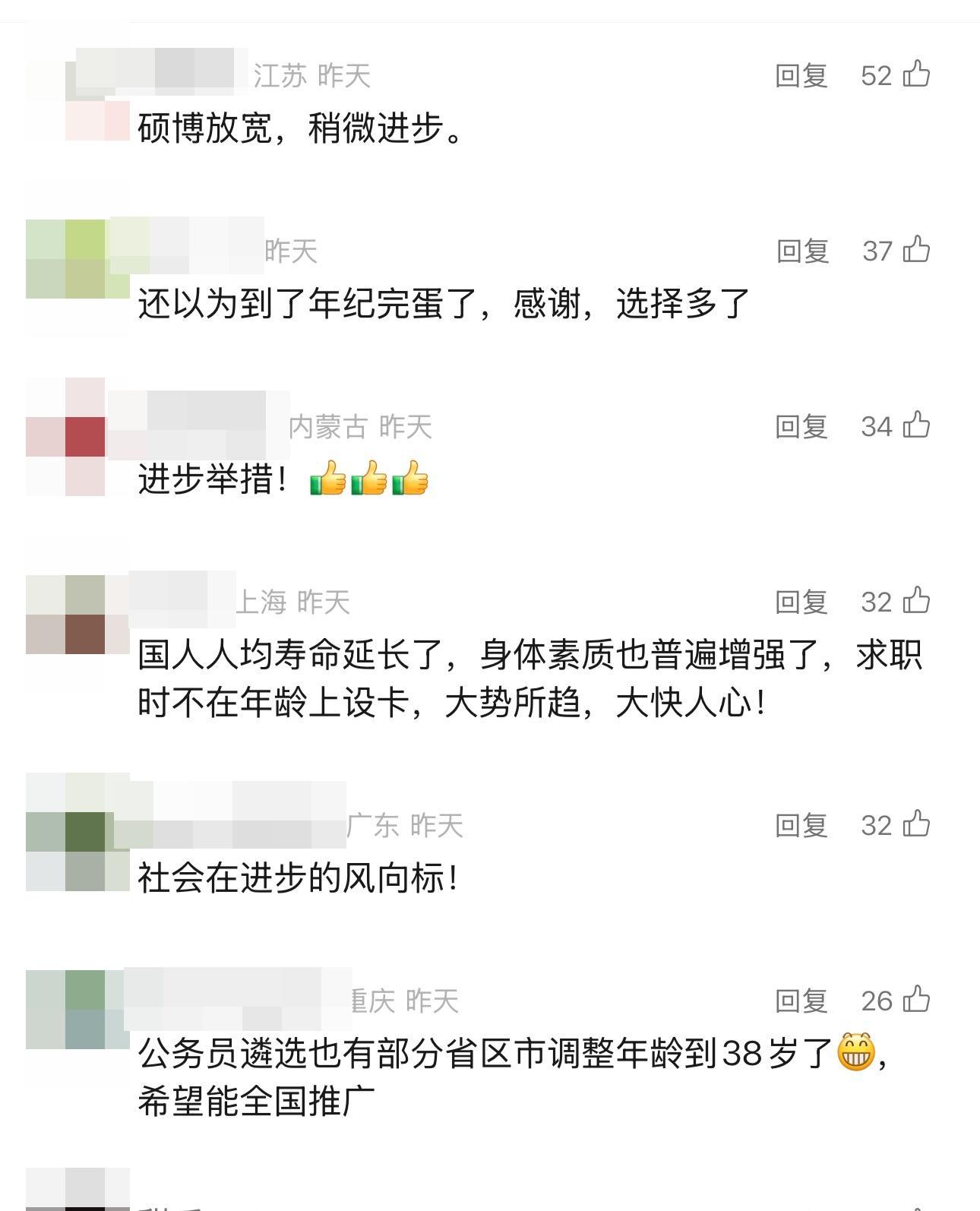Reply to the comment '还以为到了年纪完蛋了'
Viewport: 980px width, 1211px height.
point(802,251)
